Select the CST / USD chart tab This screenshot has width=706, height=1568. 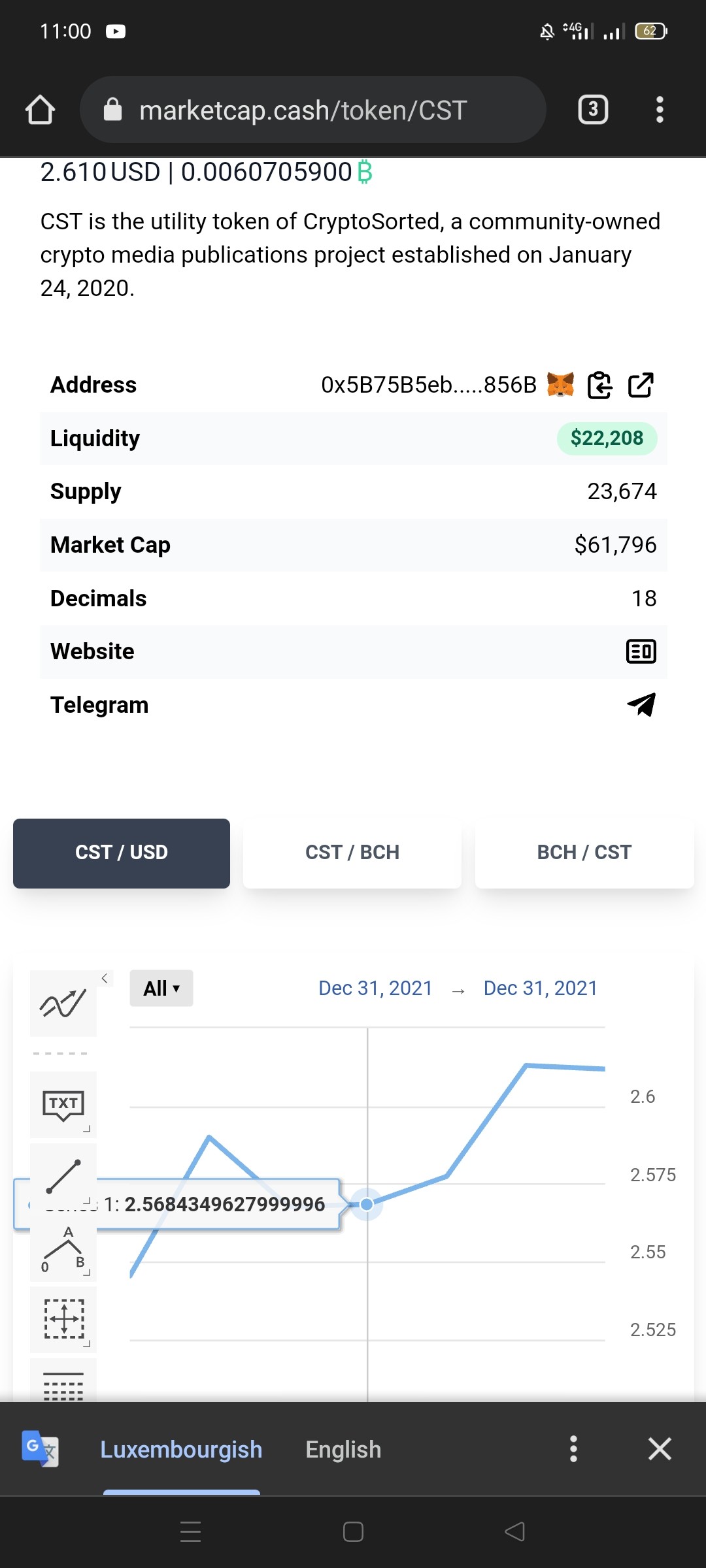(122, 853)
